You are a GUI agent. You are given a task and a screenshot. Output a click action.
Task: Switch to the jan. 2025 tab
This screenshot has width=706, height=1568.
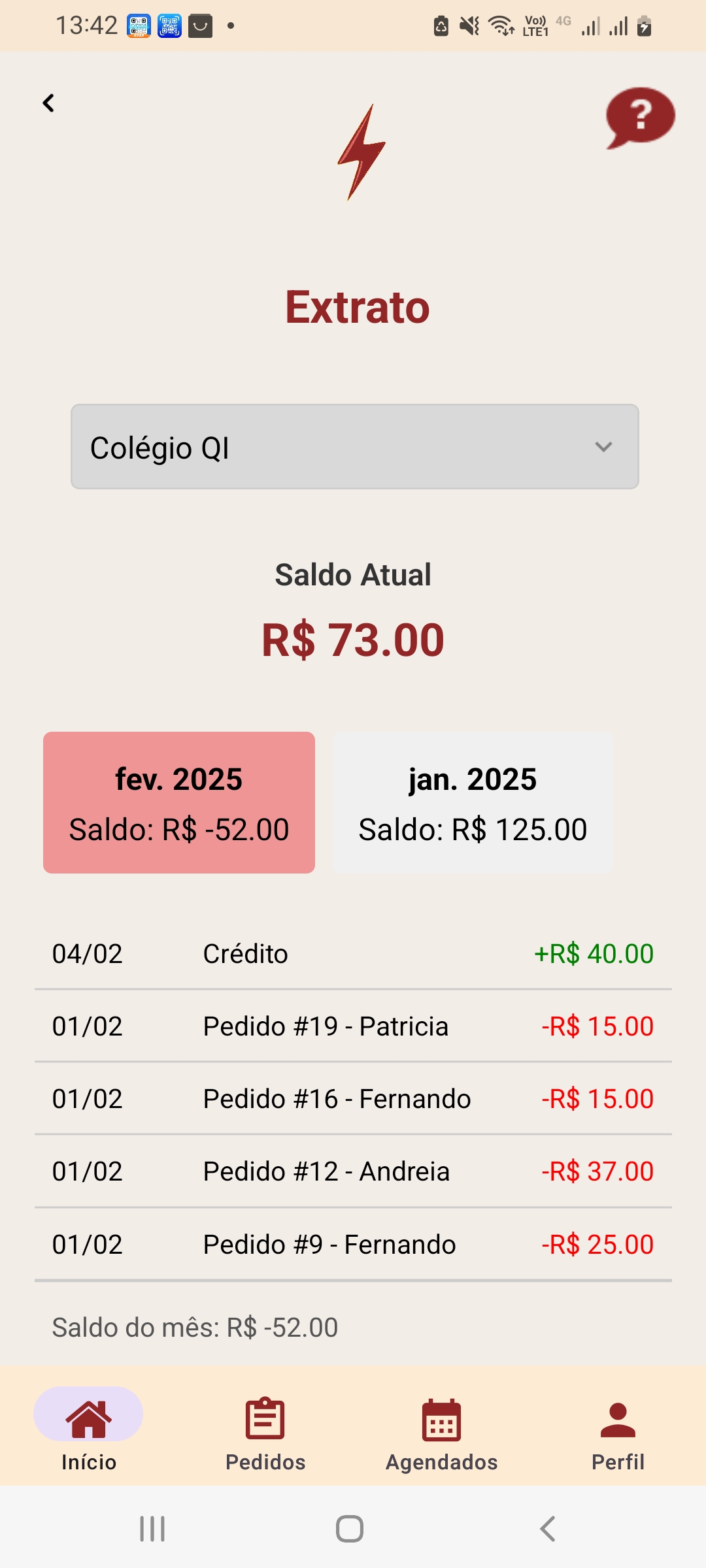coord(473,802)
